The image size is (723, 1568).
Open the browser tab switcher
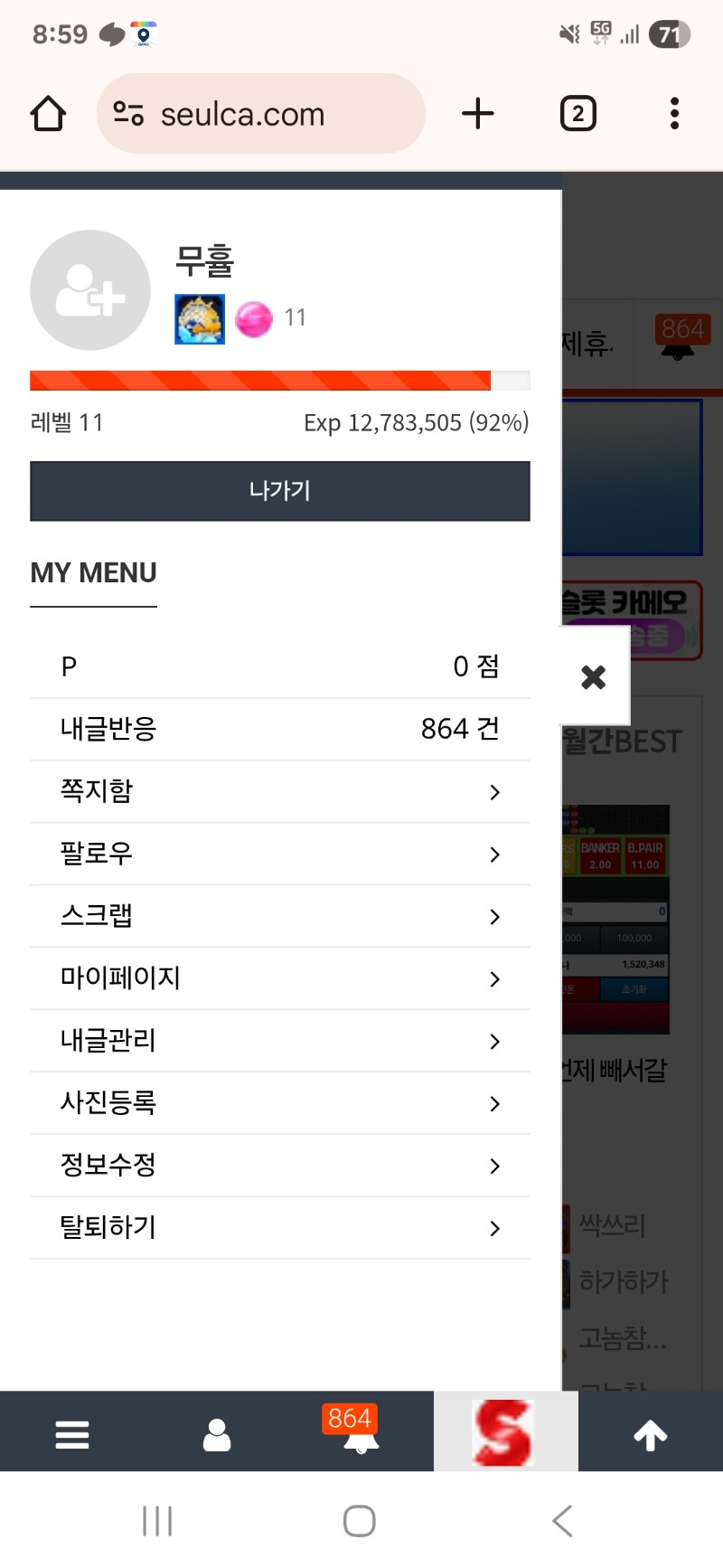[578, 114]
